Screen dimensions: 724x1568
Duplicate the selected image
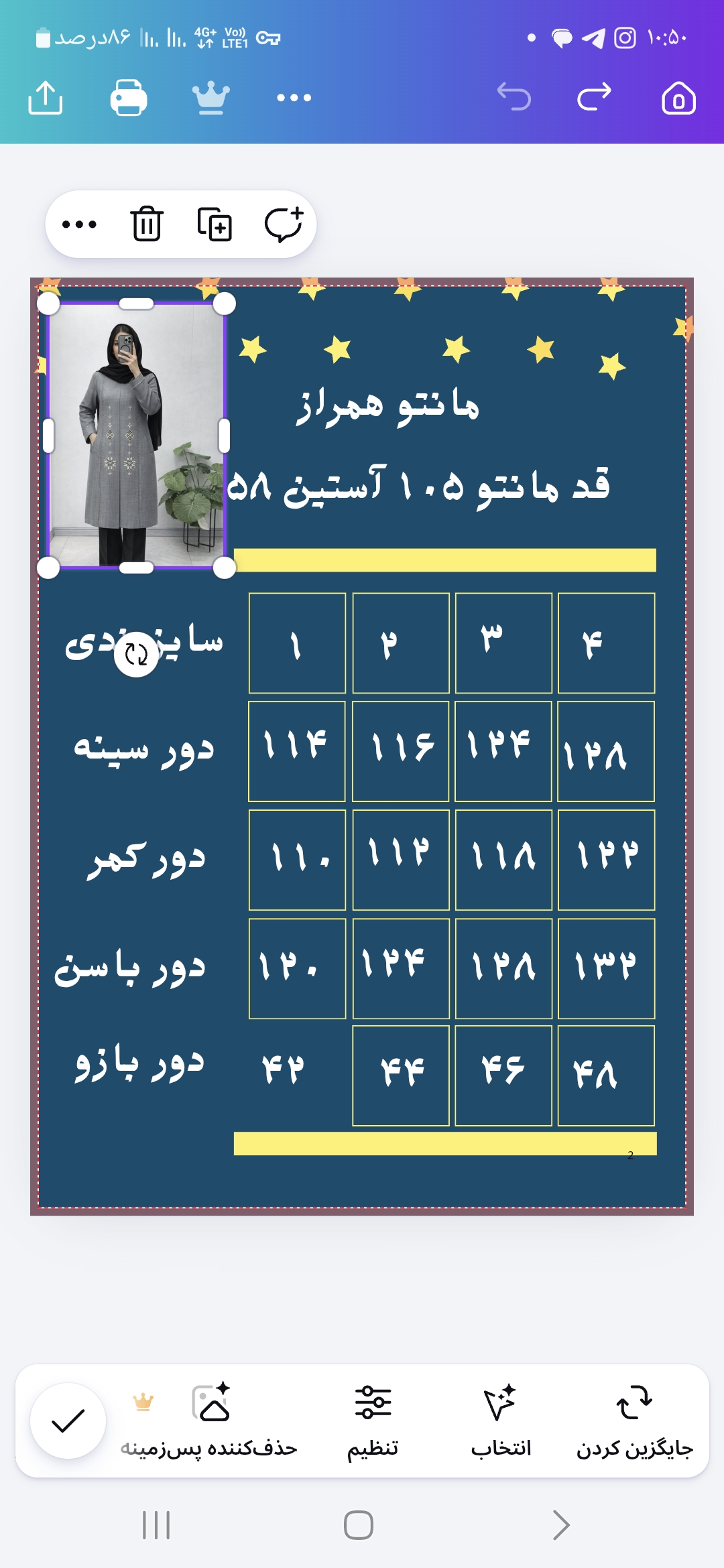click(x=215, y=224)
